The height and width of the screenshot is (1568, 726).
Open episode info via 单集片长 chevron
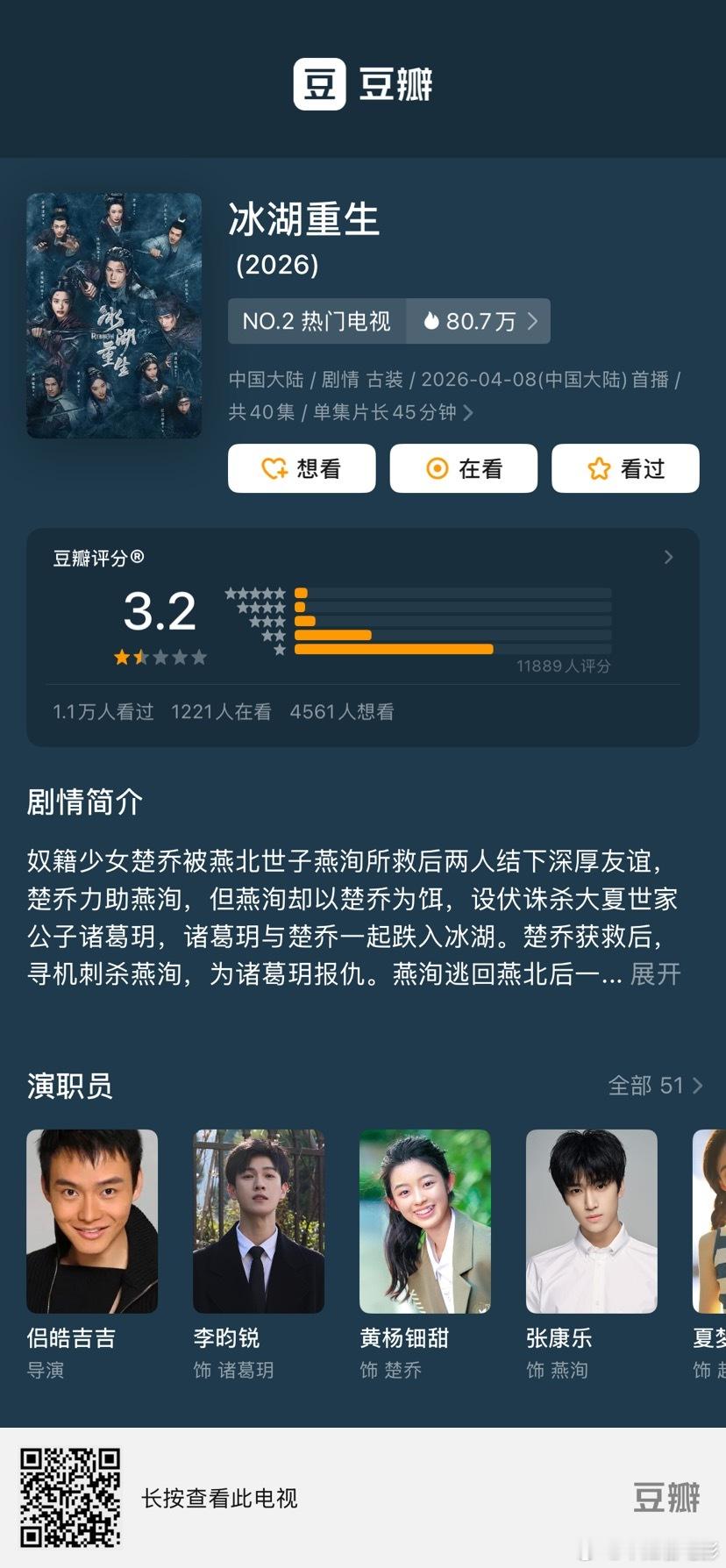pos(471,412)
